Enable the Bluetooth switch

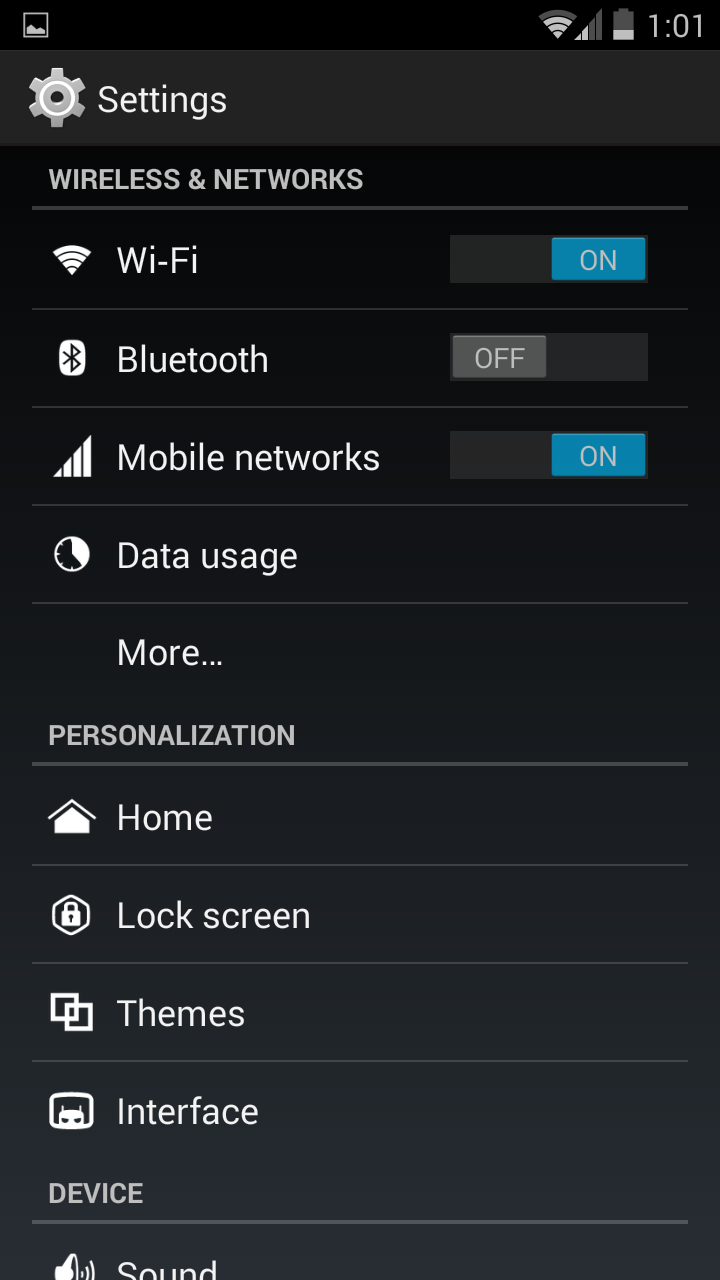548,358
